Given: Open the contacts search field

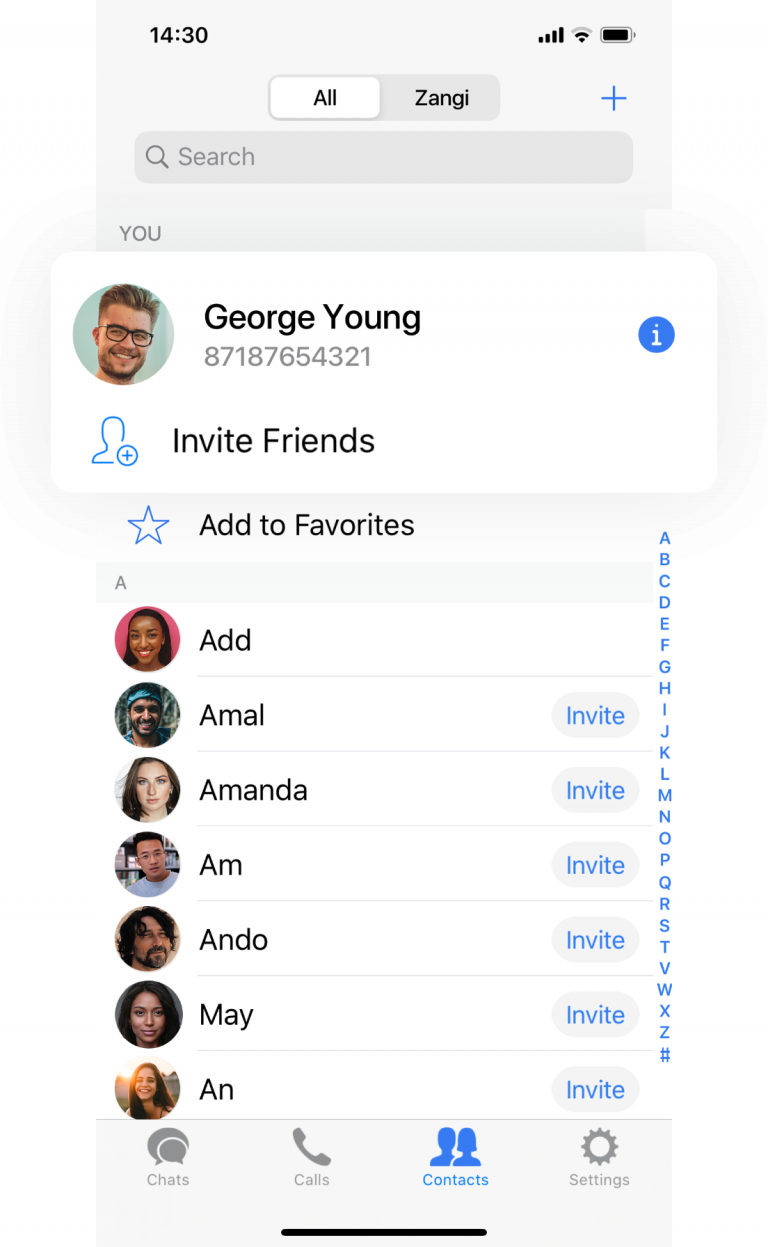Looking at the screenshot, I should click(384, 157).
